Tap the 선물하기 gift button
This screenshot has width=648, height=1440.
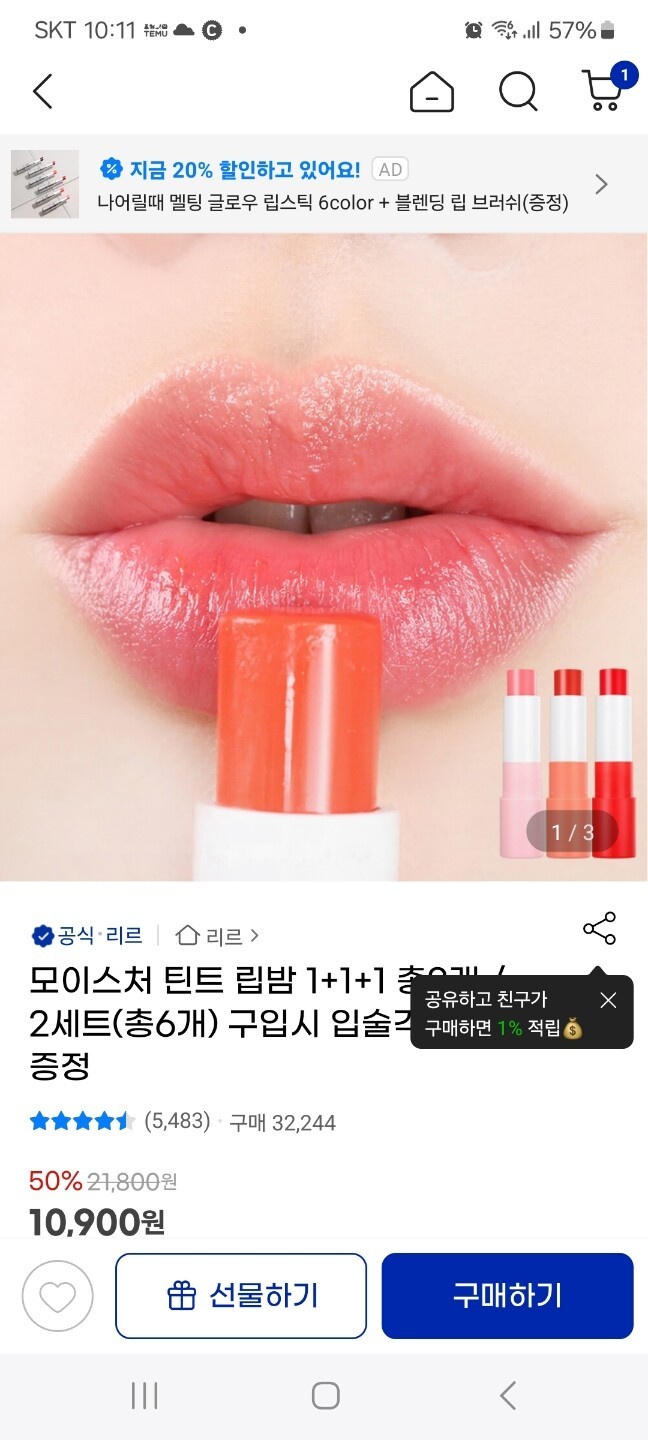point(241,1296)
